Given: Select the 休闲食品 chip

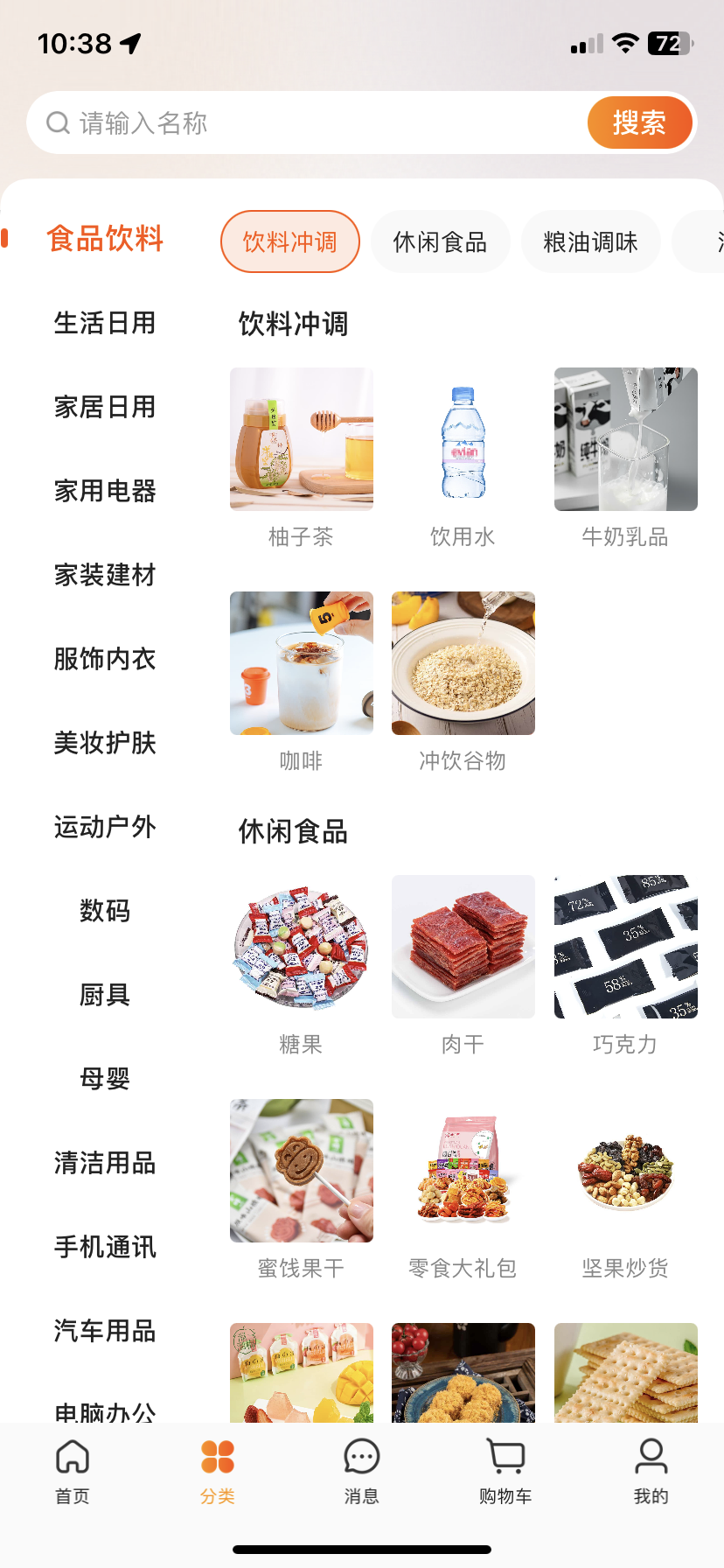Looking at the screenshot, I should (x=440, y=242).
